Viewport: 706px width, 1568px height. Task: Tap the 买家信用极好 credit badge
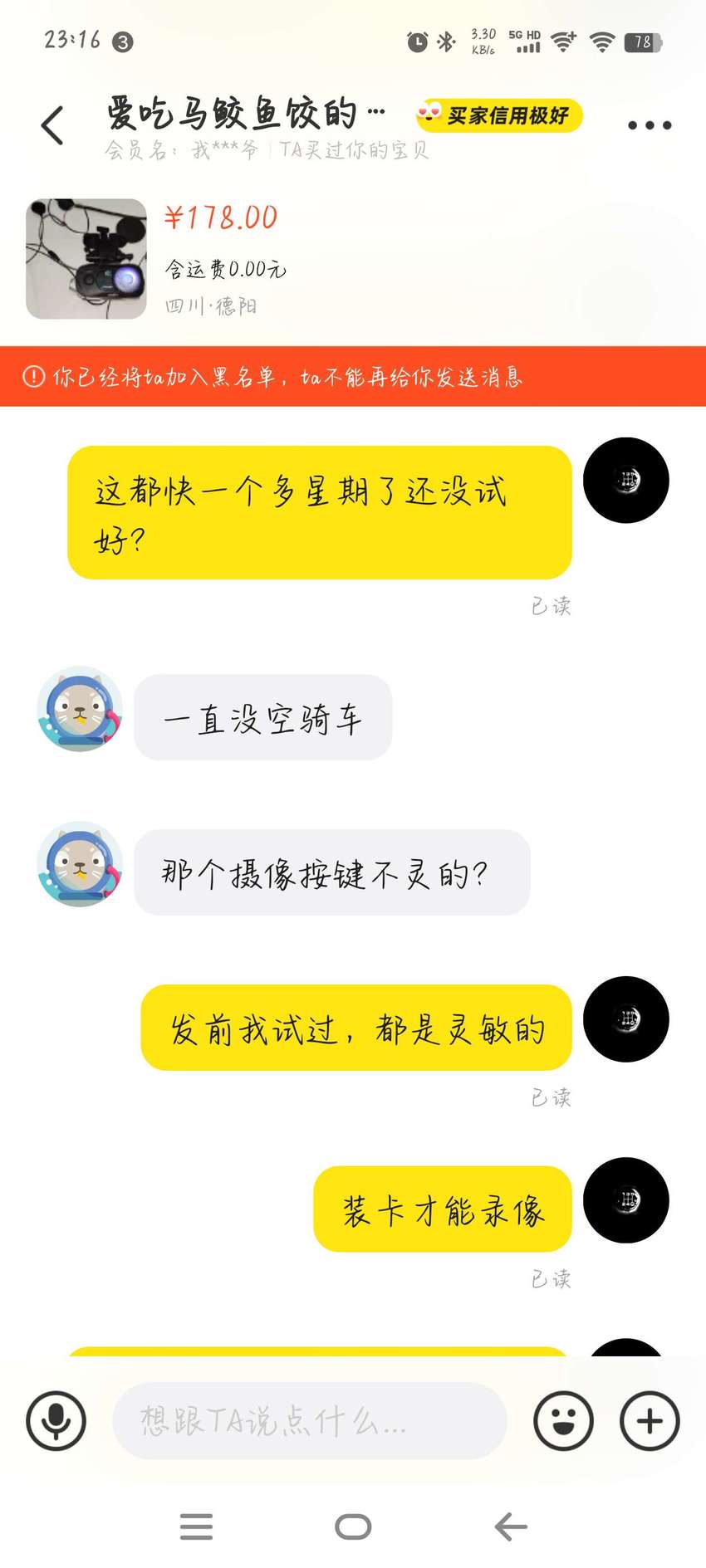[499, 115]
